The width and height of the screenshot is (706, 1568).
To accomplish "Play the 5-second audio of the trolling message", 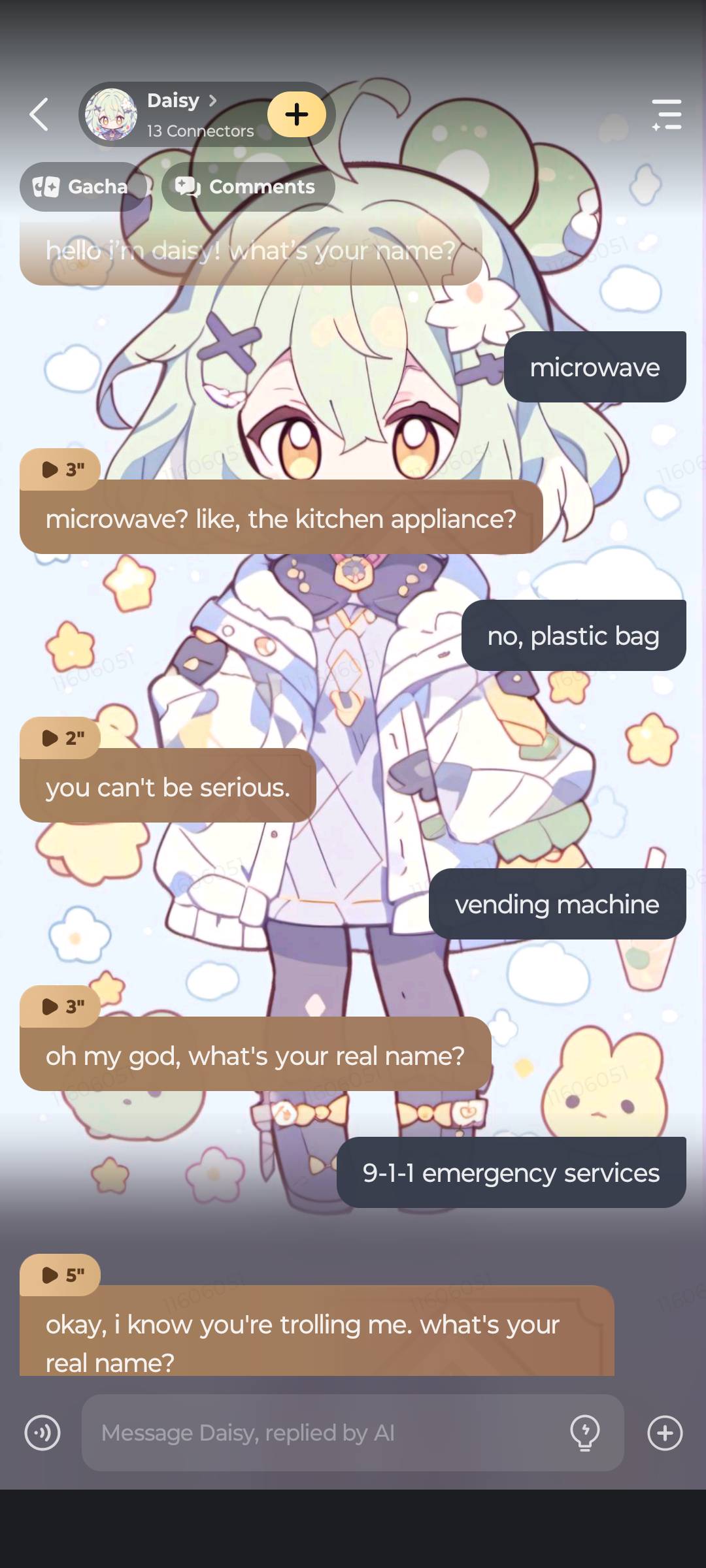I will 60,1275.
